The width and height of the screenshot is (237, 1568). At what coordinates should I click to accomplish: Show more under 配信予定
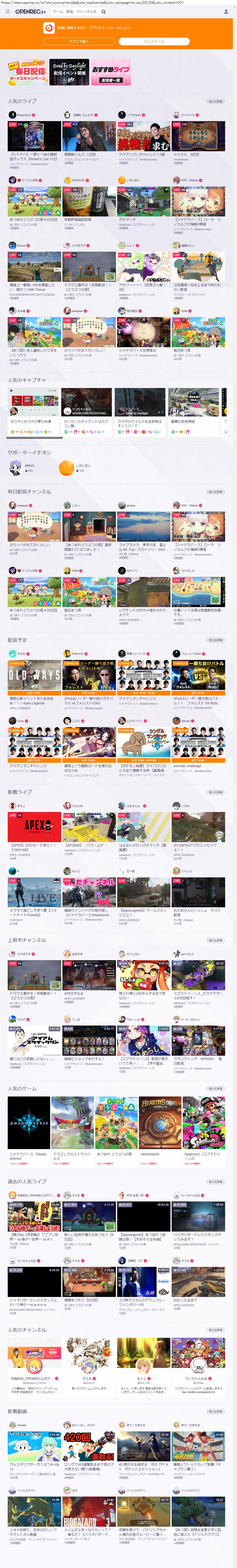[x=215, y=640]
